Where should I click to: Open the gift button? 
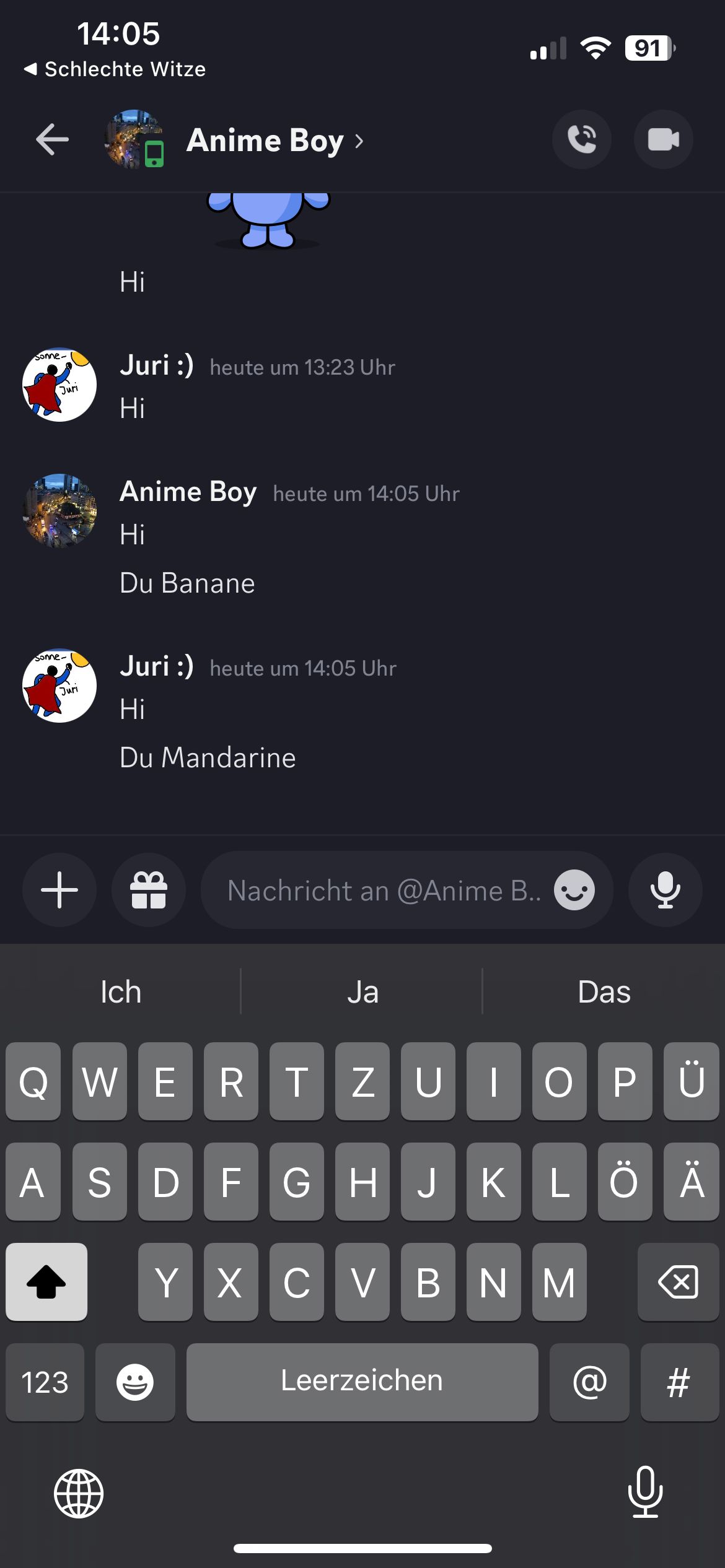[x=149, y=890]
